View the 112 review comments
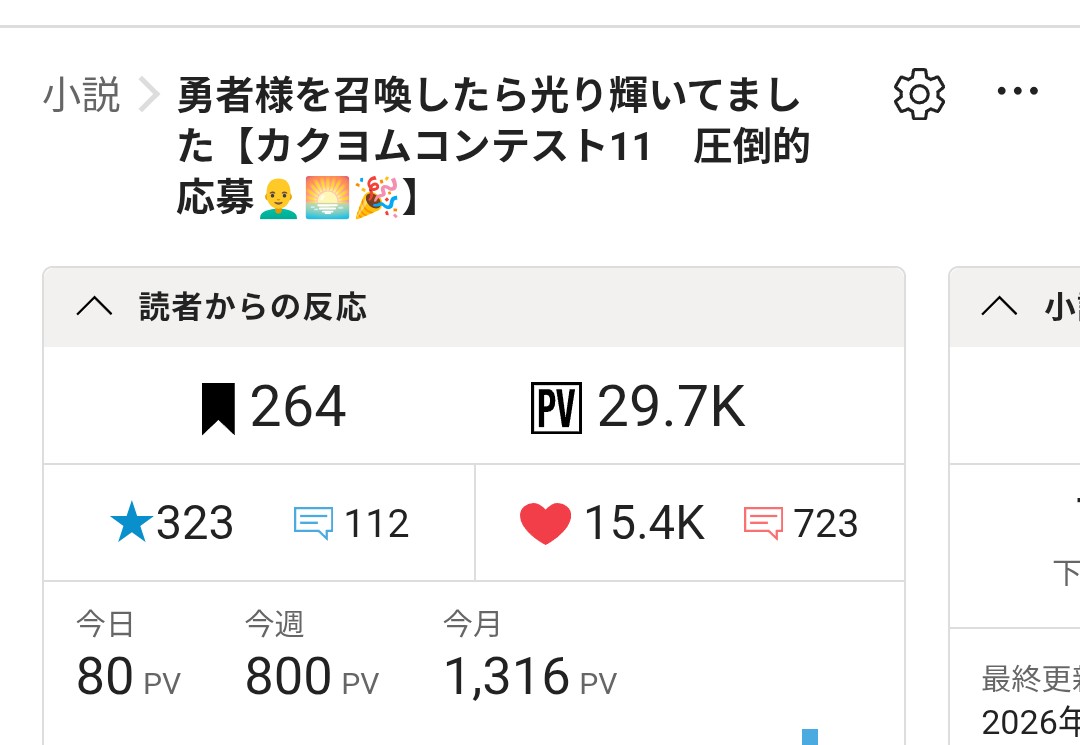Viewport: 1080px width, 745px height. tap(351, 523)
